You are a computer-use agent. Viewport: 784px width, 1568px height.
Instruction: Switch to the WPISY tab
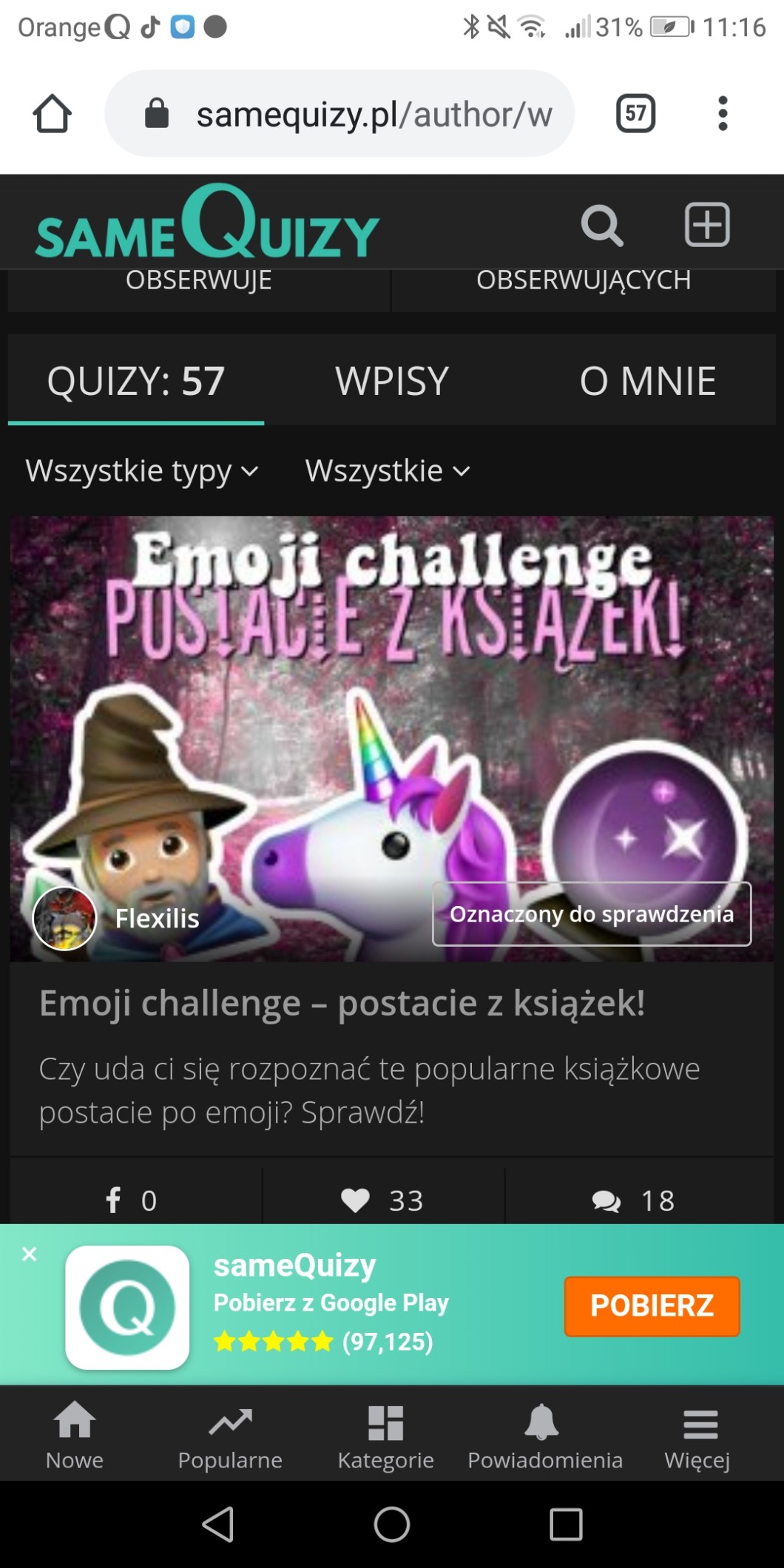point(392,381)
